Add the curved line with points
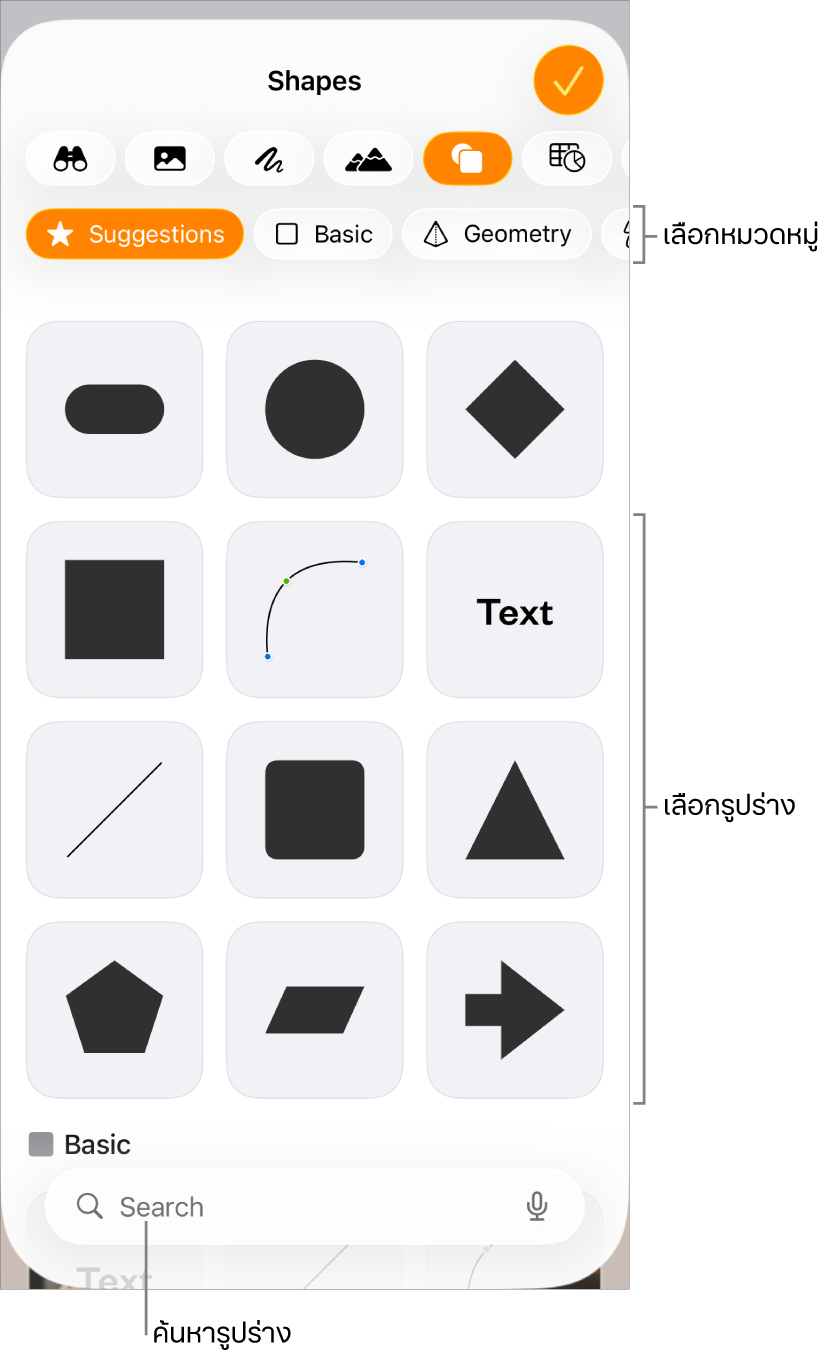The width and height of the screenshot is (833, 1356). pyautogui.click(x=314, y=609)
